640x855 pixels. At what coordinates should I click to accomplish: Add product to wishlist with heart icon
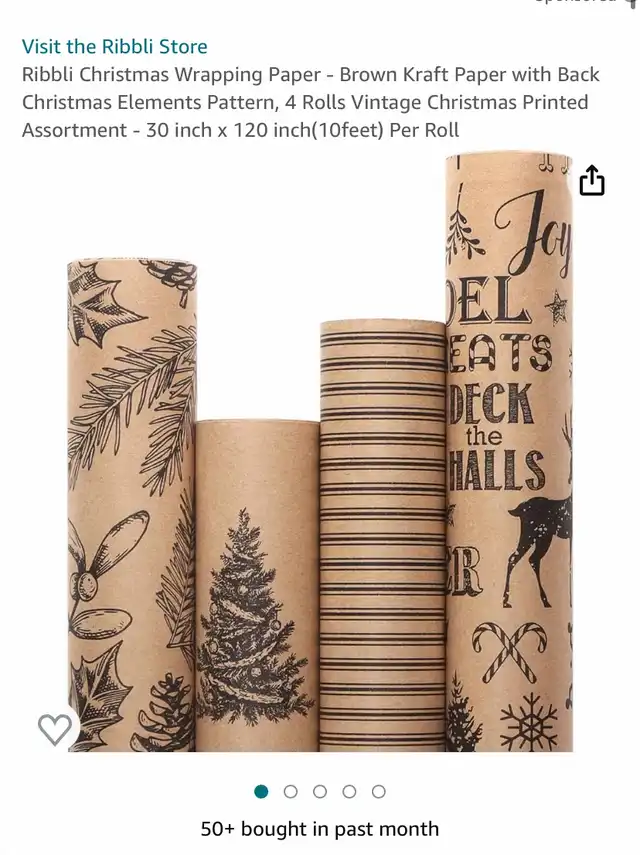click(55, 729)
